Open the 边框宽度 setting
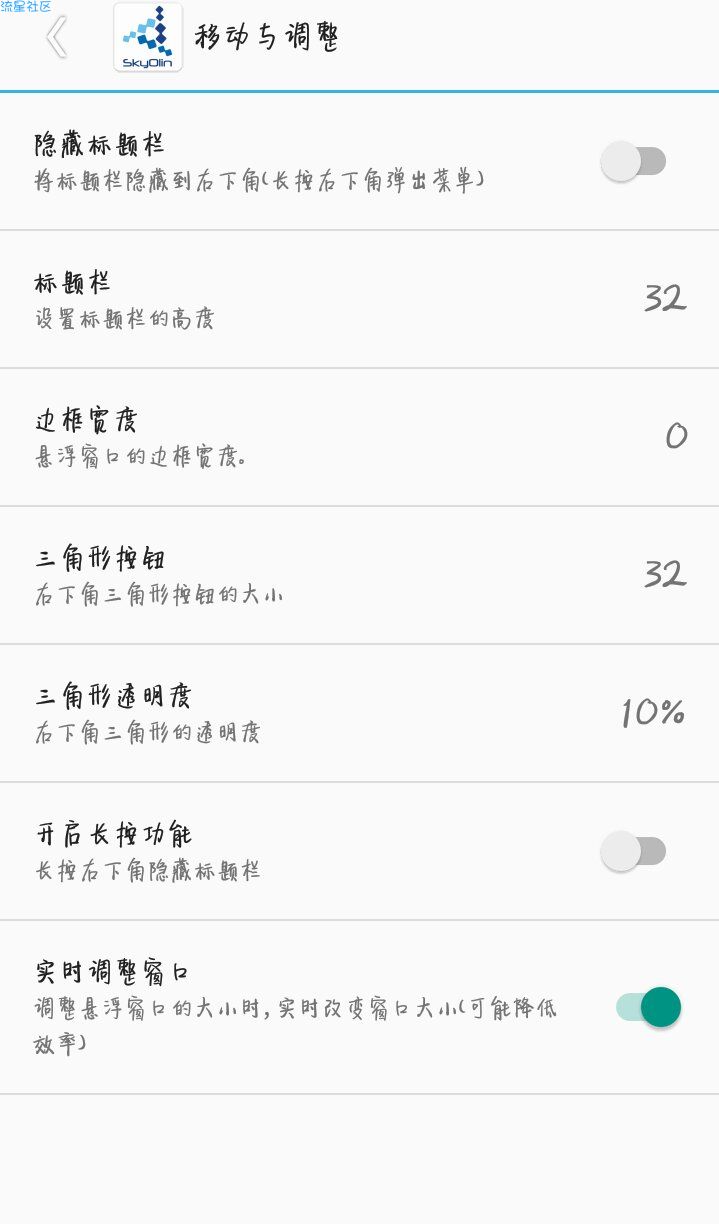The image size is (719, 1224). coord(360,437)
